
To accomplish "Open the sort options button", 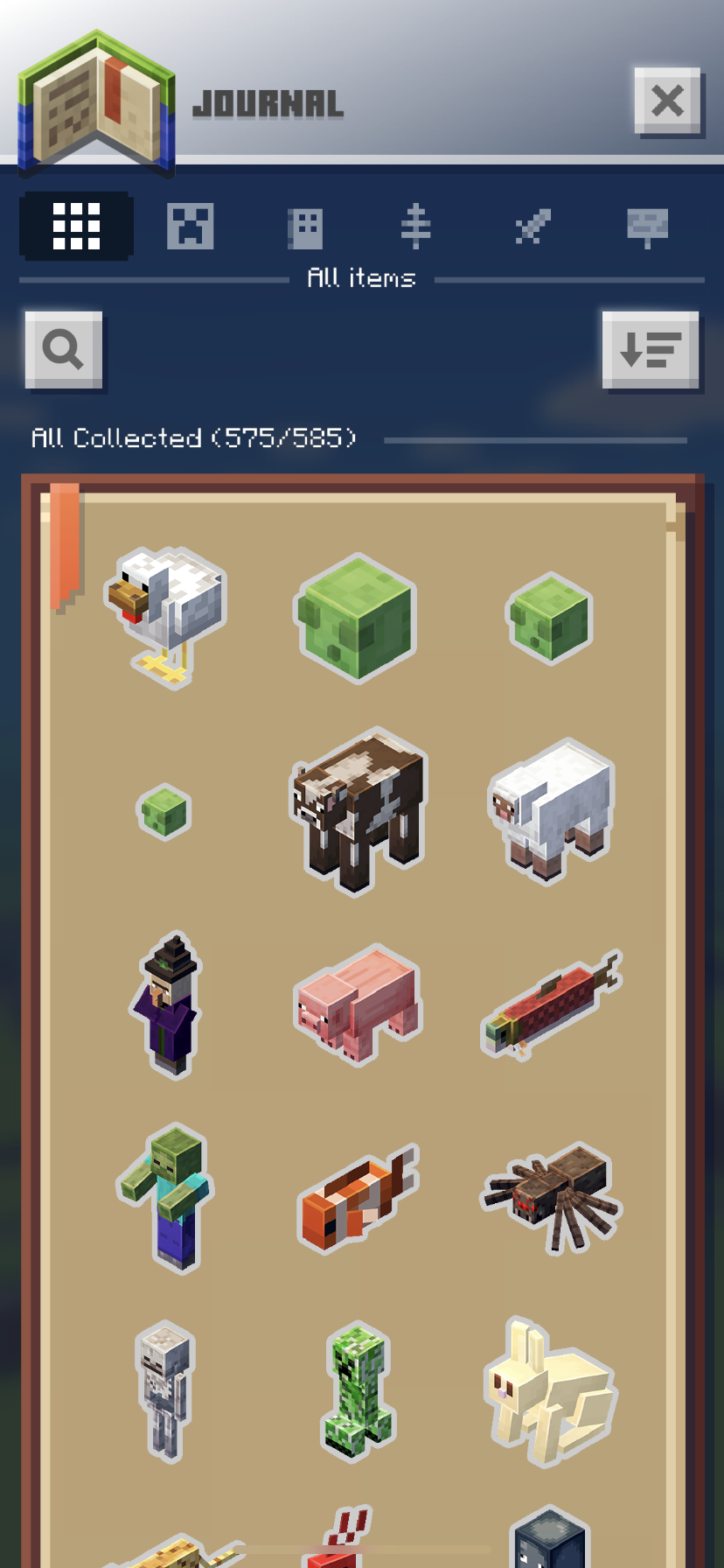I will (651, 350).
